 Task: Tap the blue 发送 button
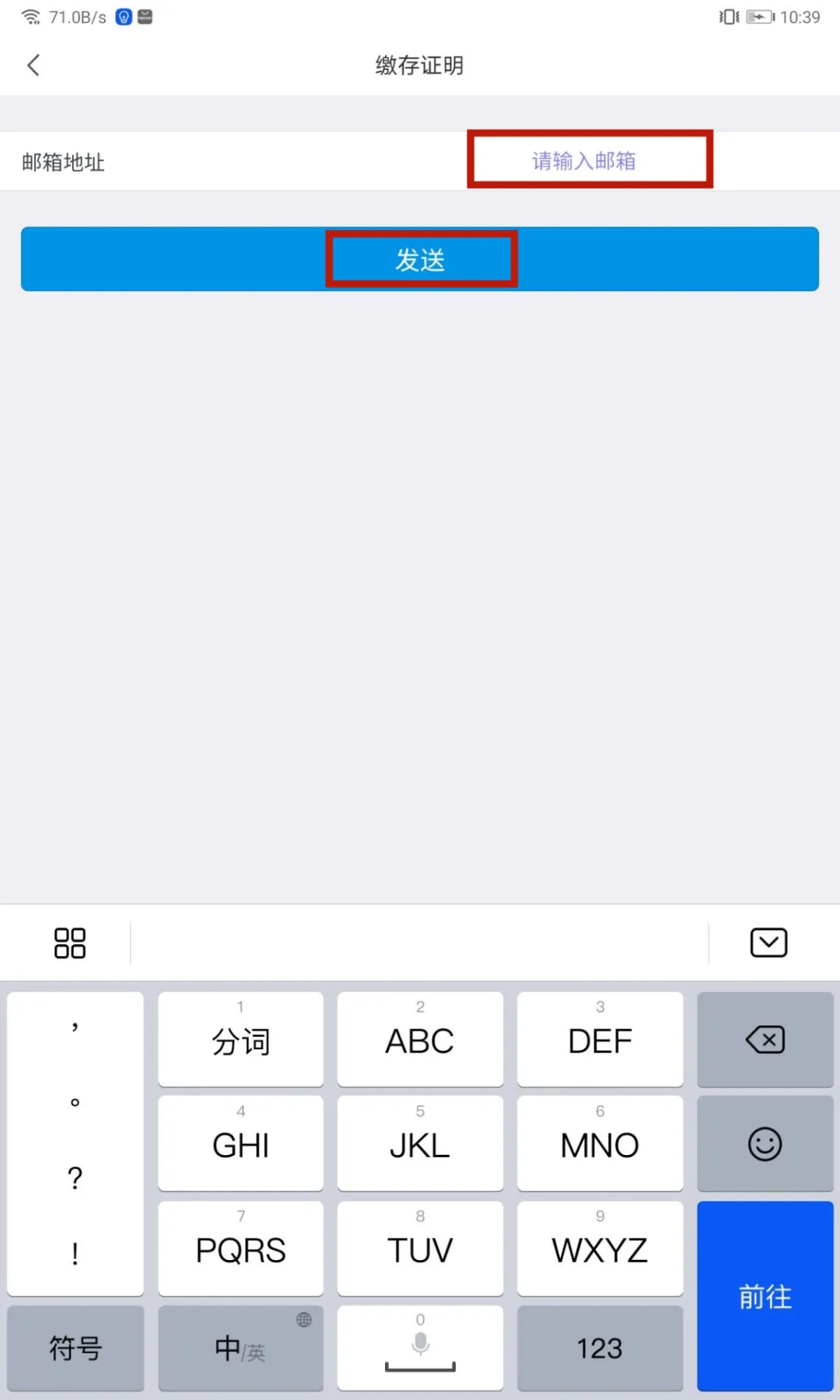(420, 259)
